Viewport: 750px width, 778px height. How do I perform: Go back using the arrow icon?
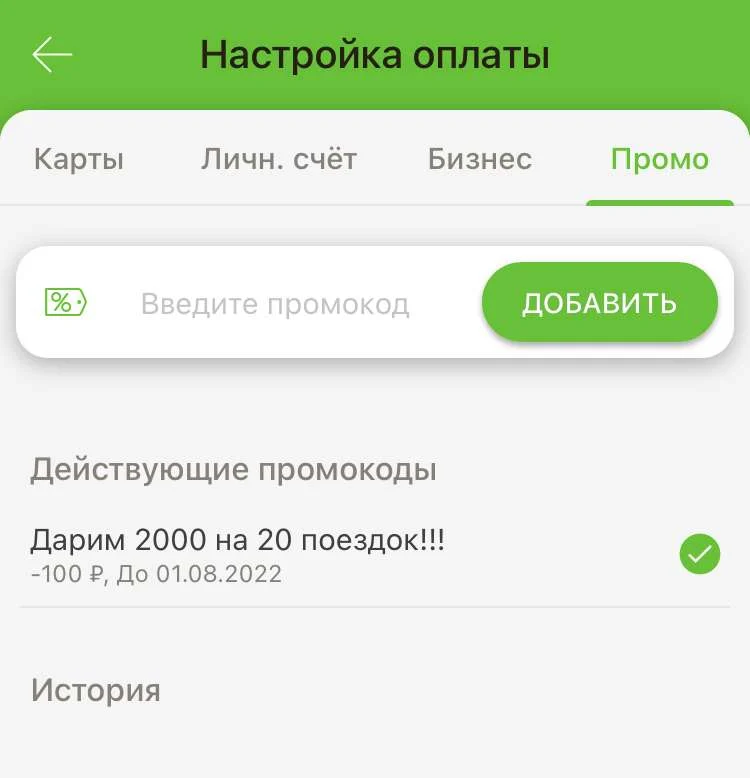click(x=52, y=55)
